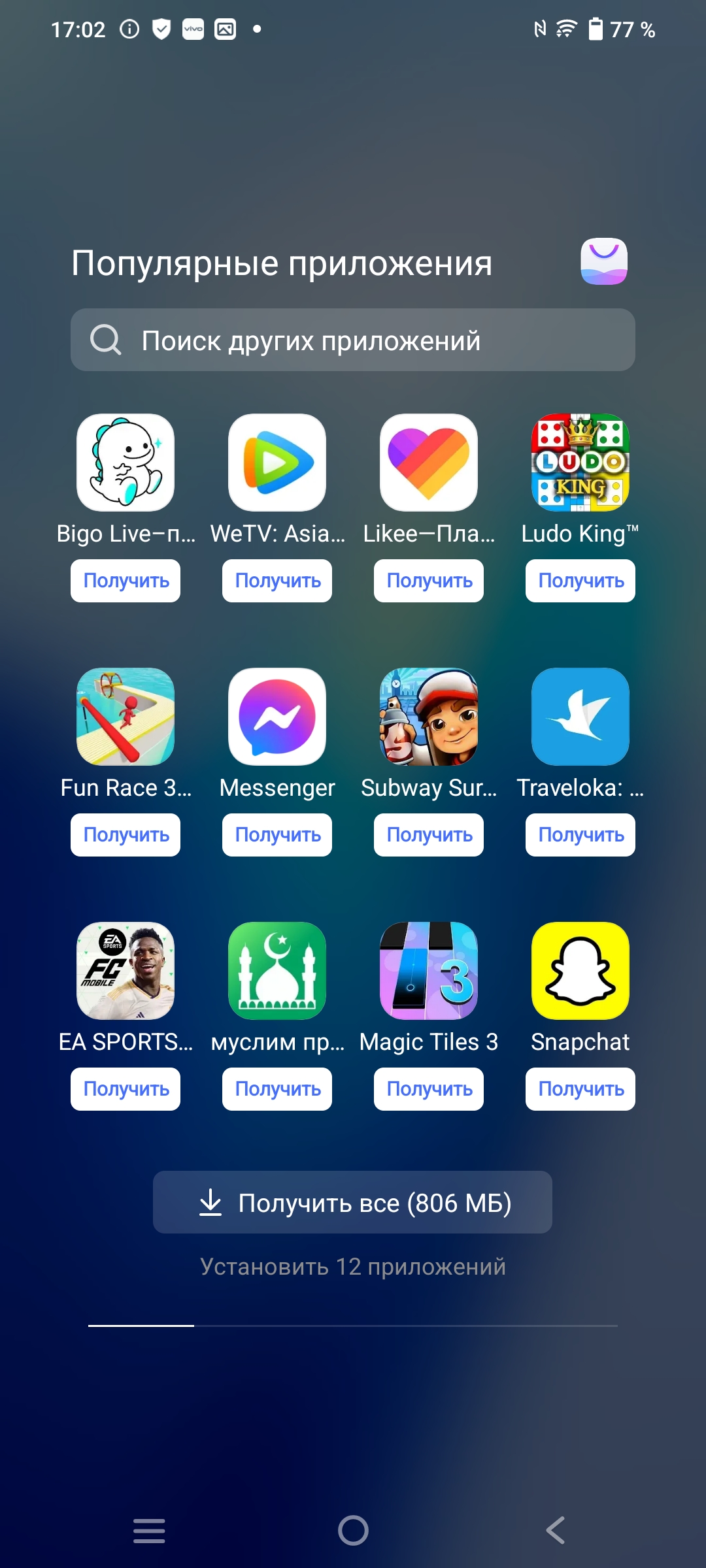Get the Muslim Pro app
Image resolution: width=706 pixels, height=1568 pixels.
coord(277,1089)
